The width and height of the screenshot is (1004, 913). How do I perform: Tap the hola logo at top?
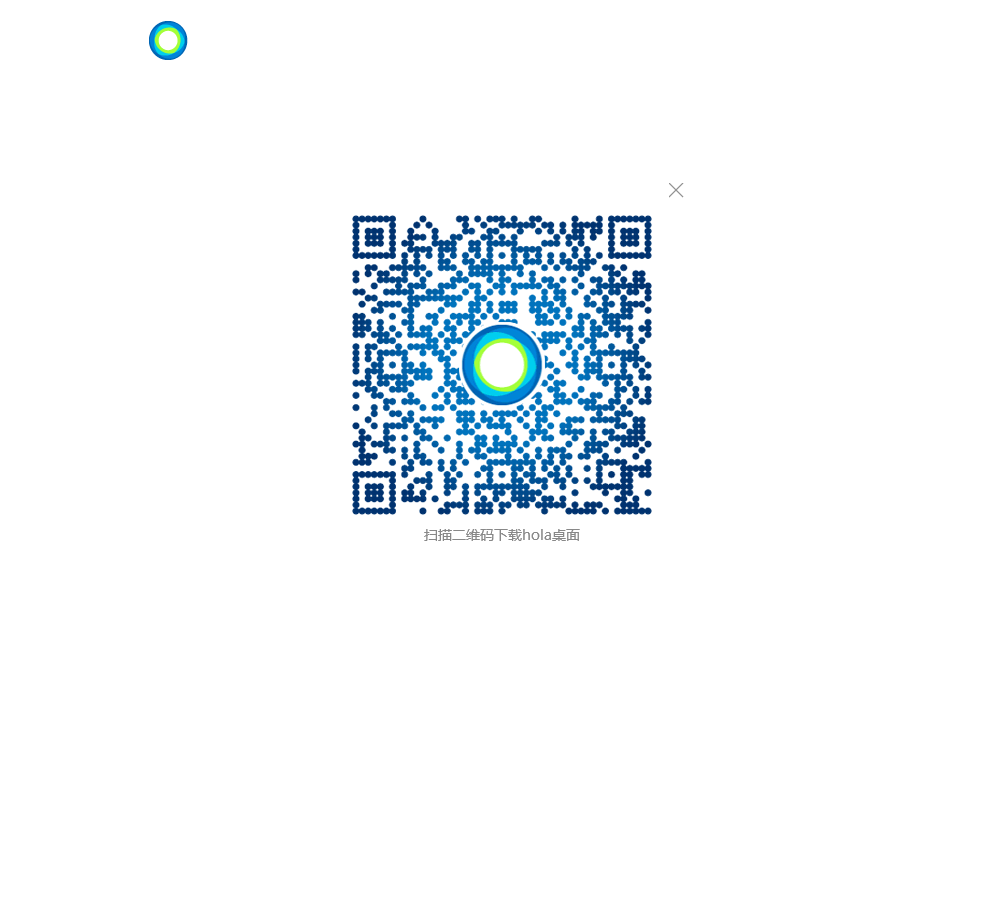(168, 41)
